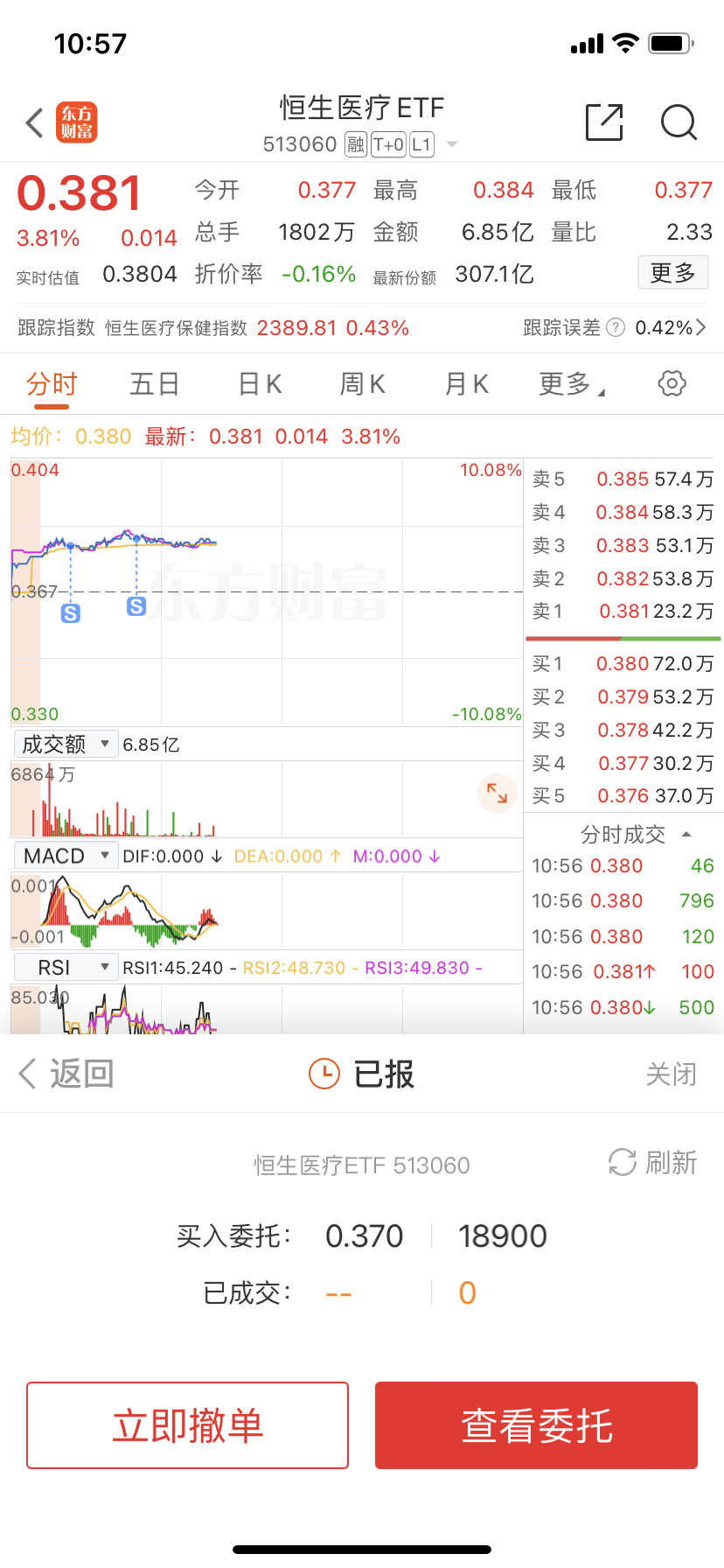
Task: Tap the back chevron at top left
Action: (x=33, y=123)
